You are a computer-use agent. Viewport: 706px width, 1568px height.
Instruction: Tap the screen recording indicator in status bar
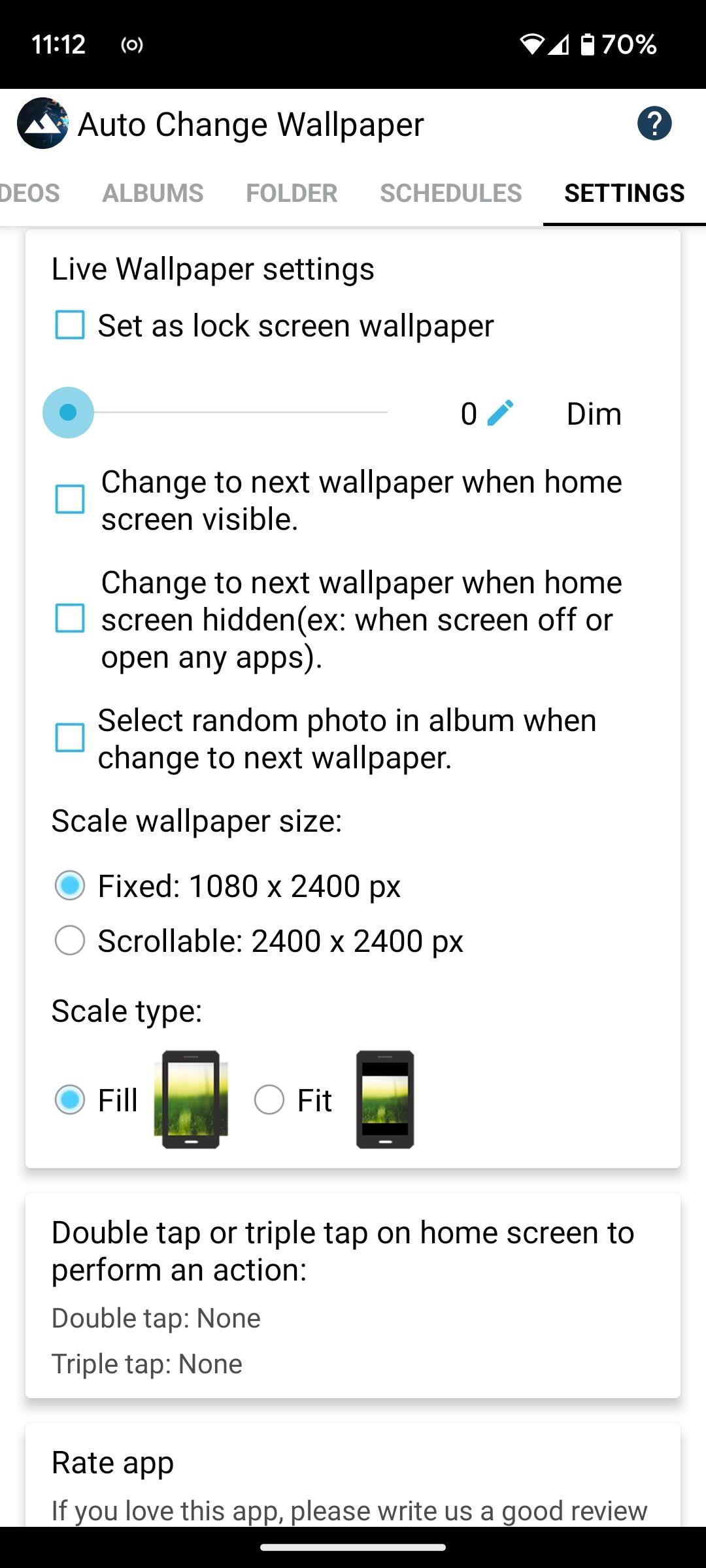[x=132, y=44]
